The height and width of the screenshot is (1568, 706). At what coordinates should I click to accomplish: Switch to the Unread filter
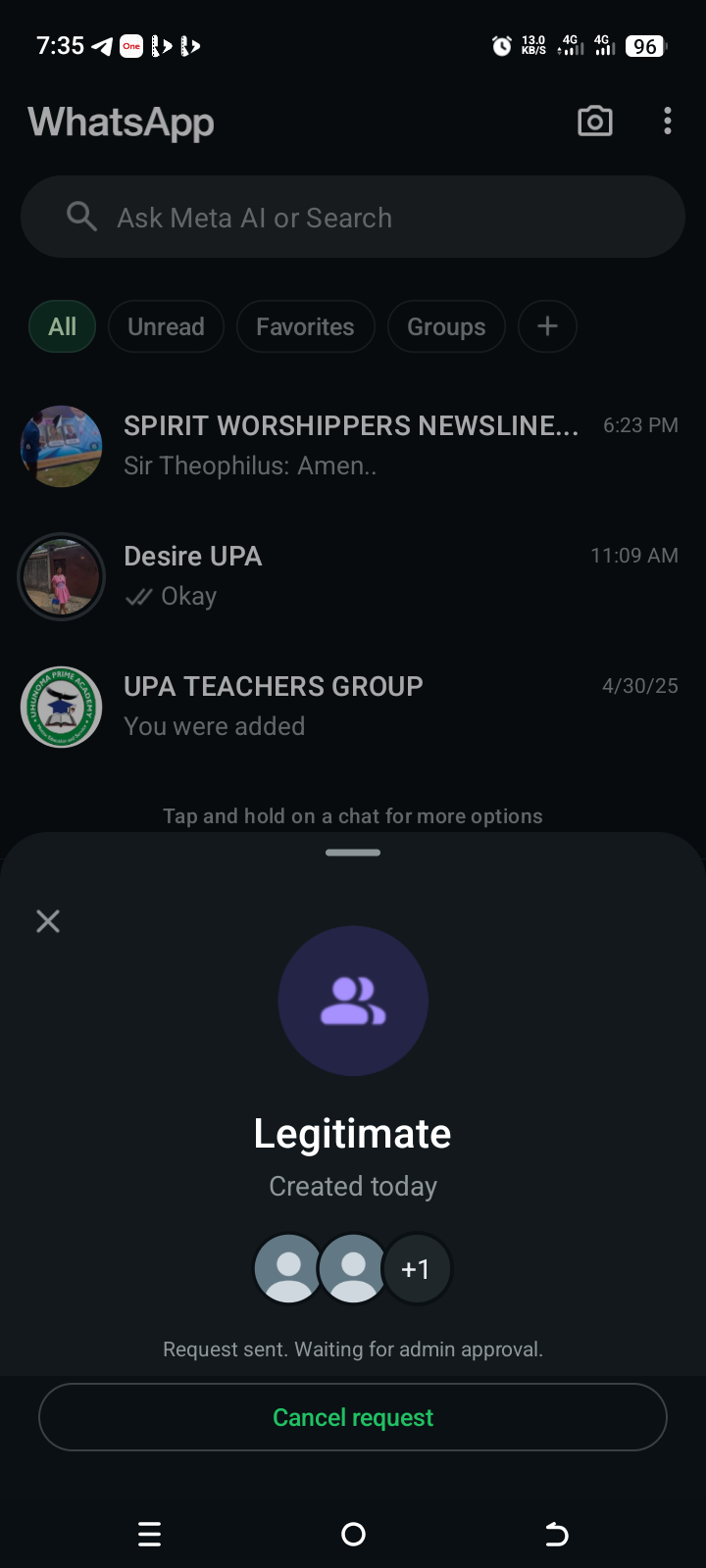pos(166,326)
